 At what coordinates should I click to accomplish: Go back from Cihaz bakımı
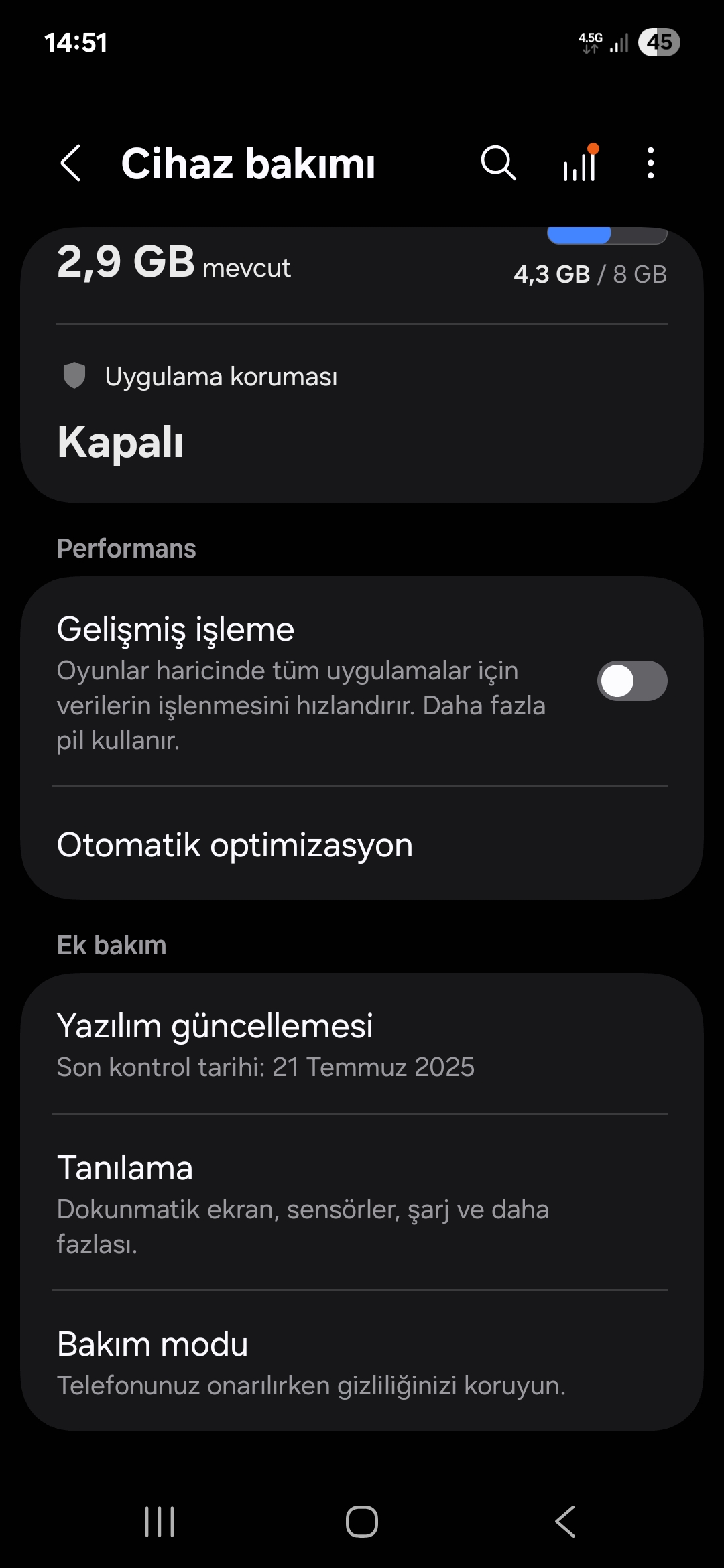[x=71, y=164]
